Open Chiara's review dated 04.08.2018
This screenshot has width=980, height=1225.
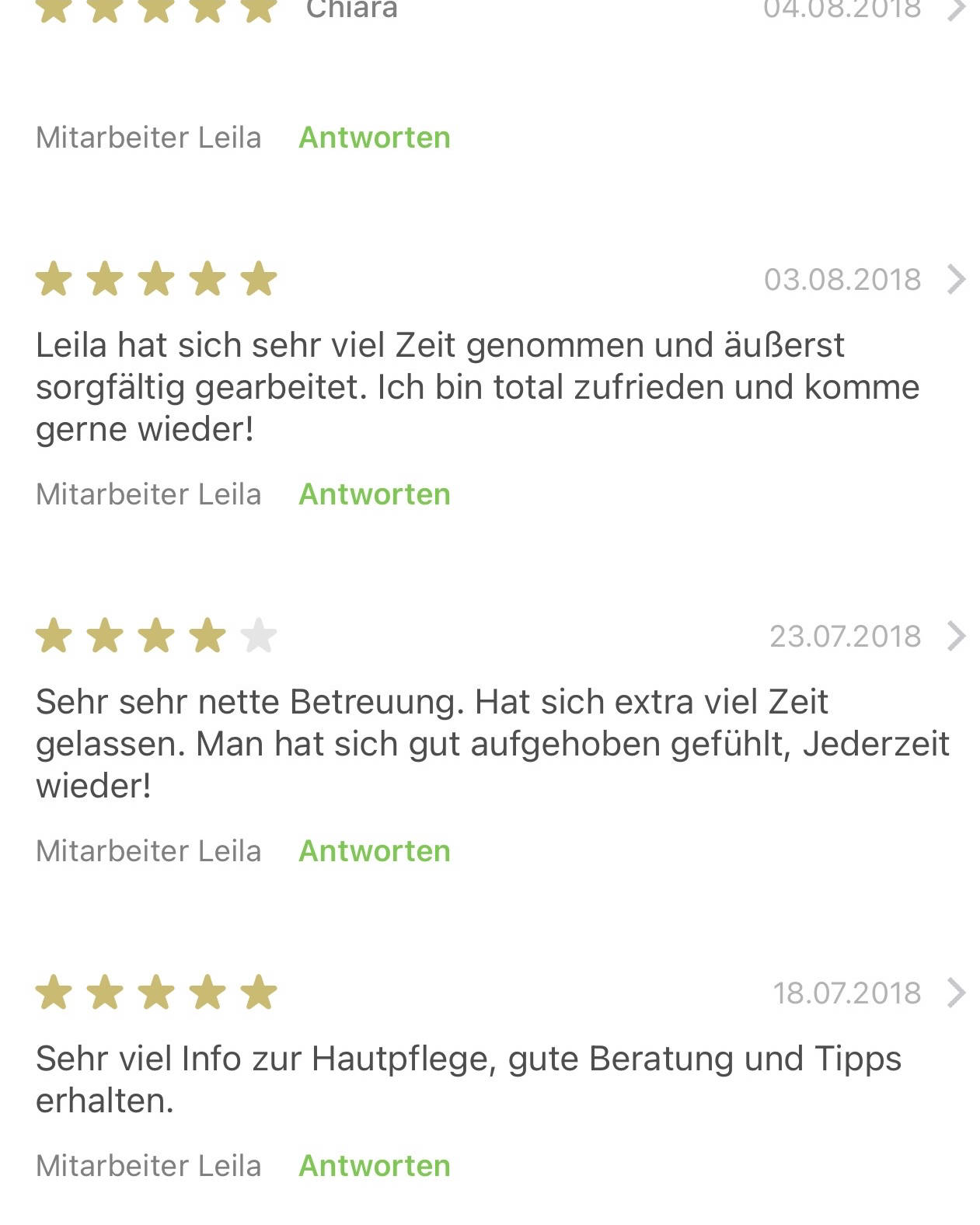tap(957, 9)
